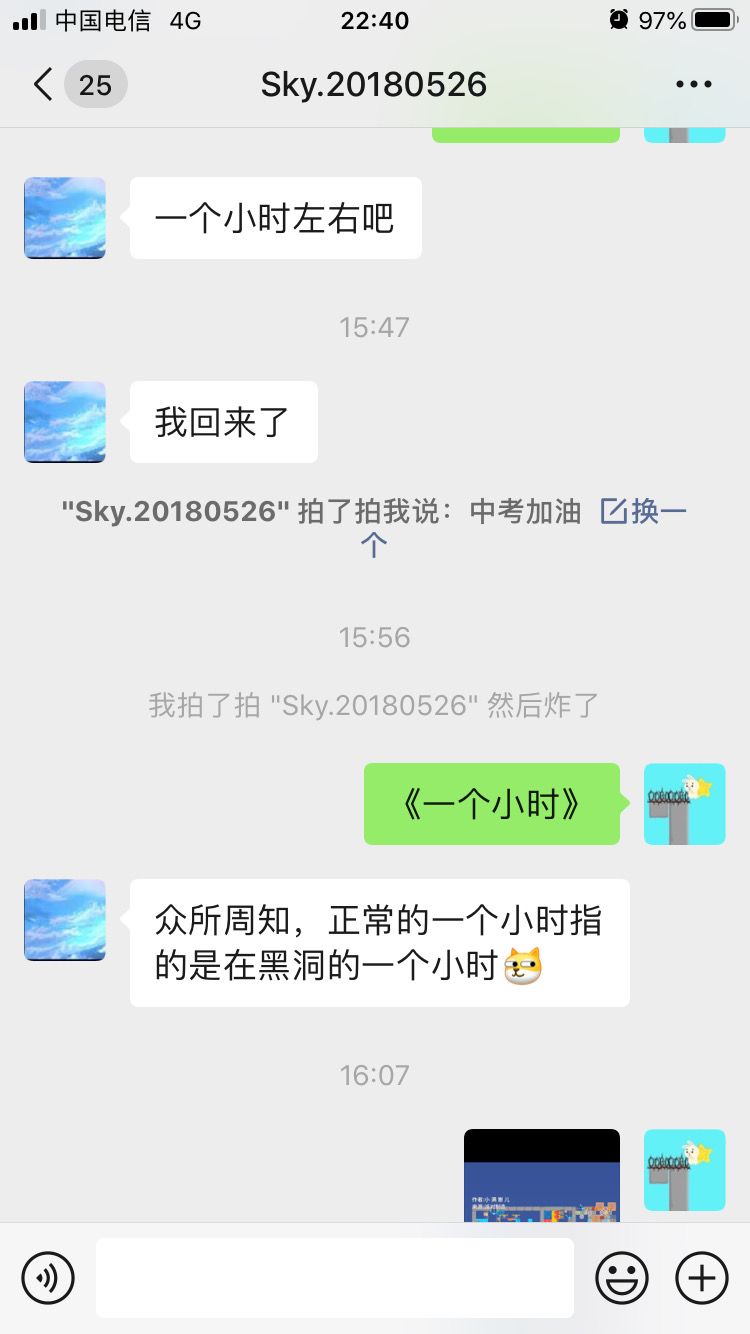Tap the chat title Sky.20180526
Viewport: 750px width, 1334px height.
[374, 84]
